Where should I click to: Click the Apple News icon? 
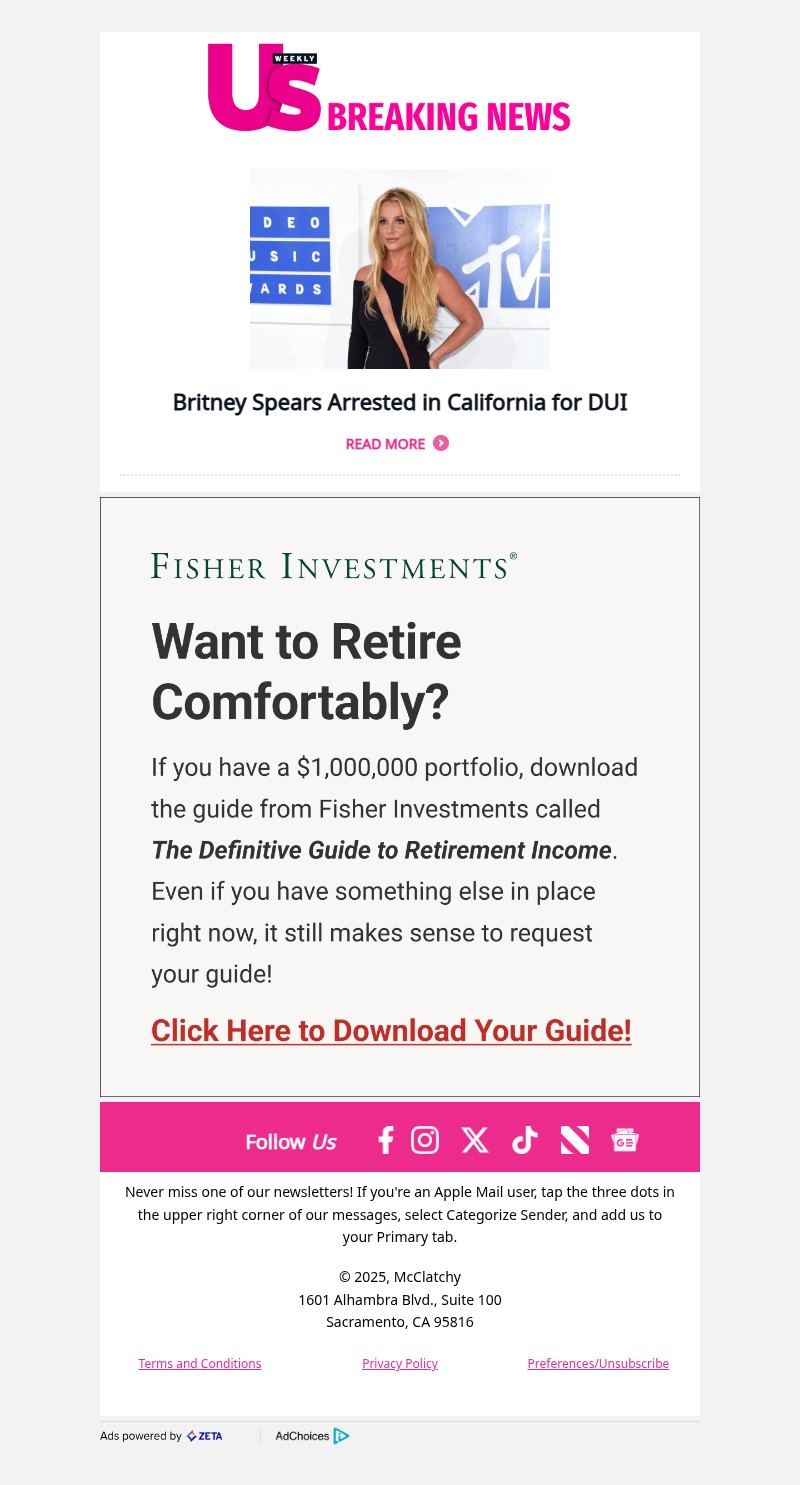click(572, 1140)
